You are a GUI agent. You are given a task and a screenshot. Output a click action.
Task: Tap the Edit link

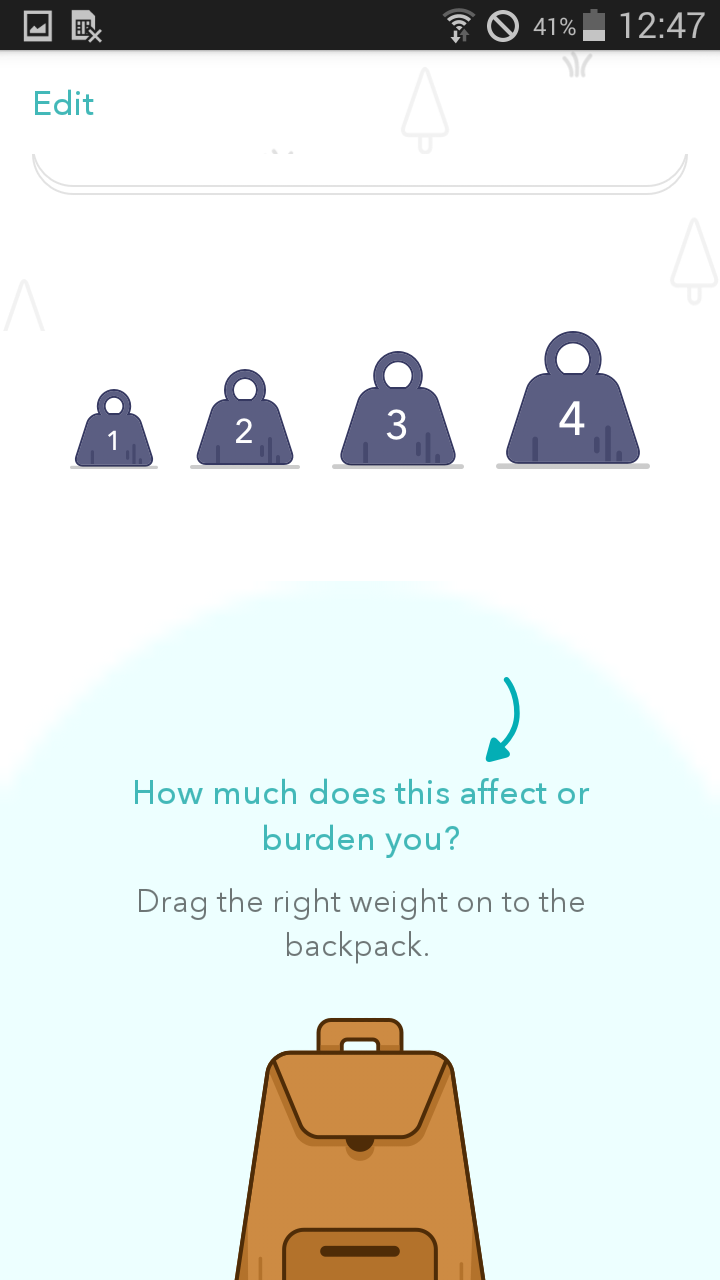pyautogui.click(x=64, y=104)
